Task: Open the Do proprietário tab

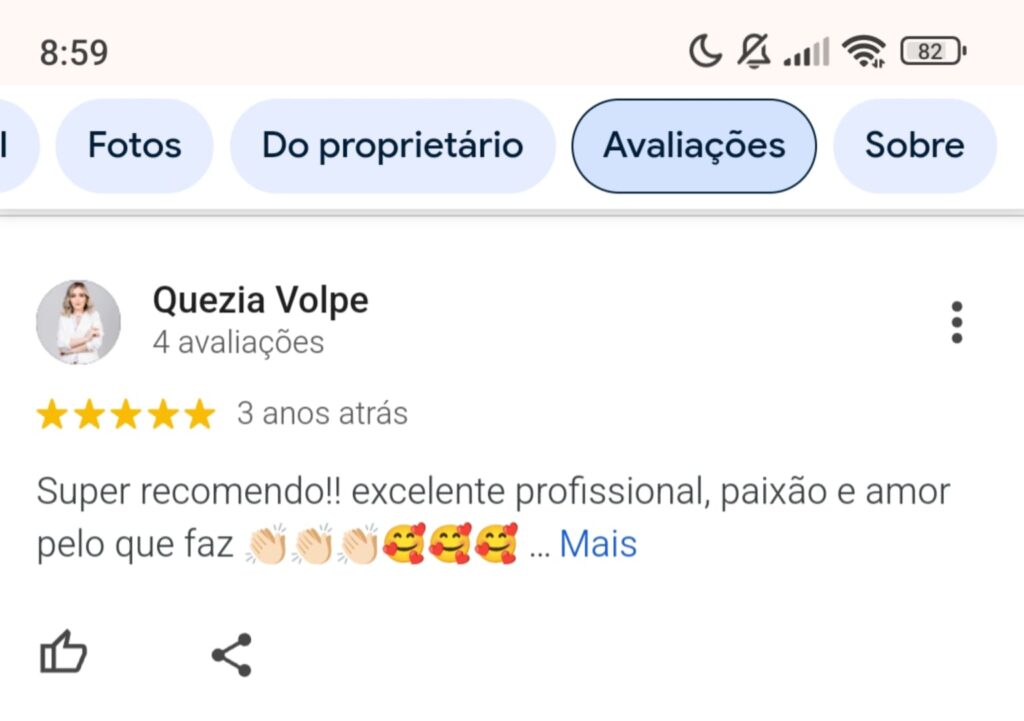Action: pos(392,146)
